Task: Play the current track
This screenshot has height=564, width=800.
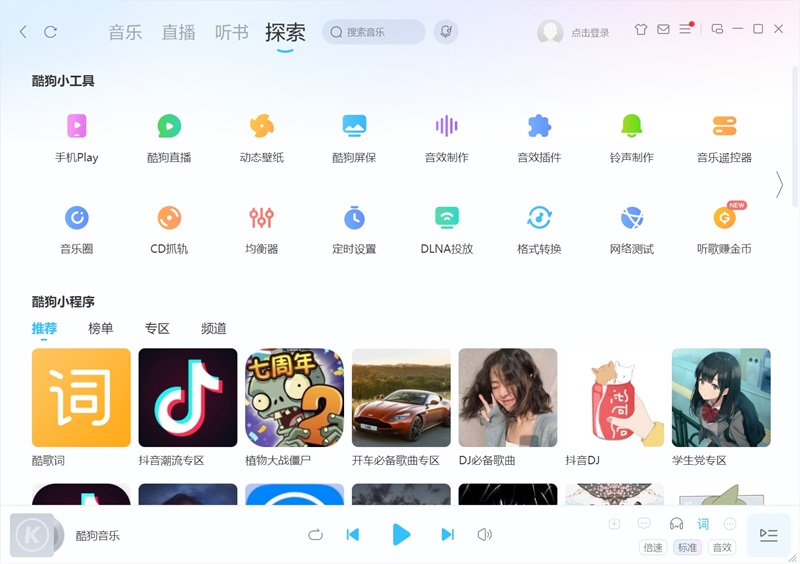Action: pos(400,534)
